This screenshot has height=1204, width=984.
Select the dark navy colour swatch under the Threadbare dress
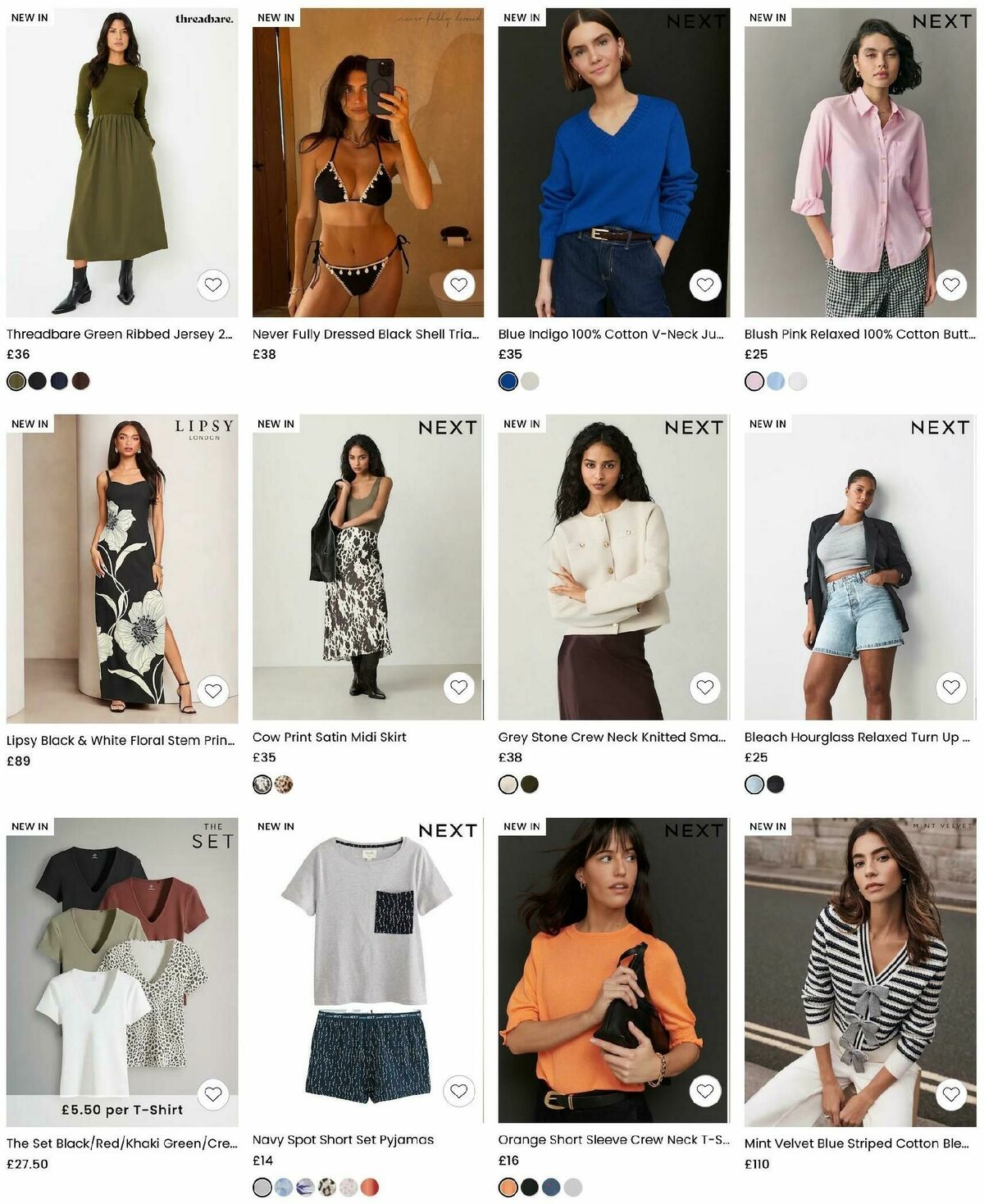click(58, 379)
